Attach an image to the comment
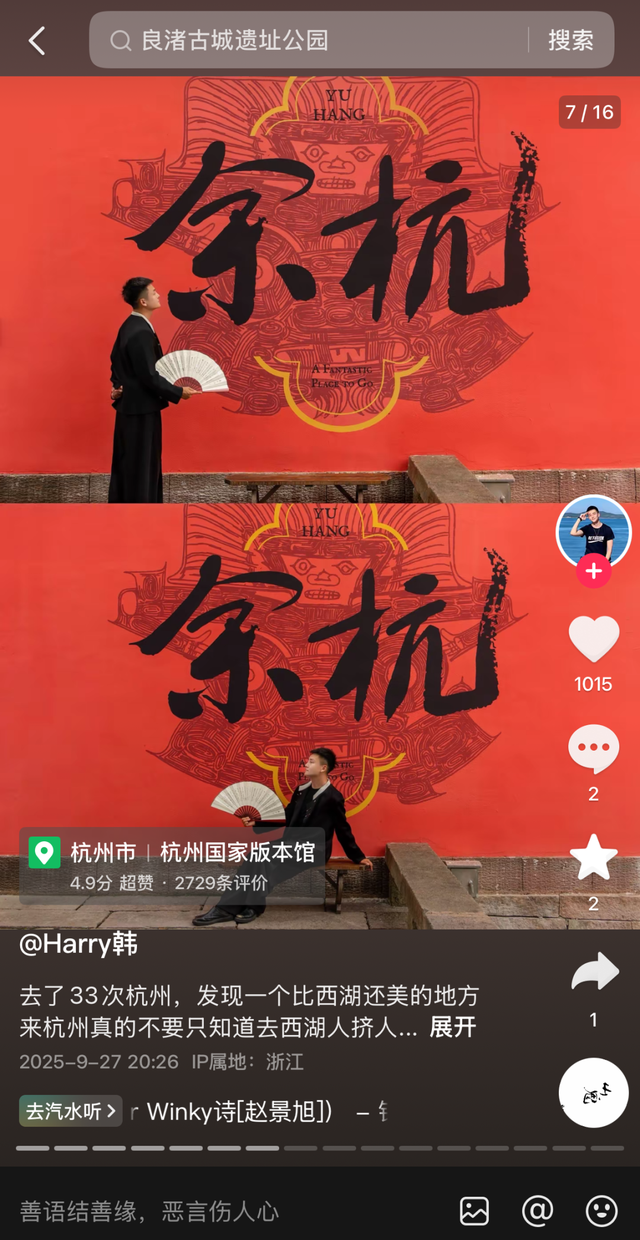Image resolution: width=640 pixels, height=1240 pixels. pos(474,1211)
